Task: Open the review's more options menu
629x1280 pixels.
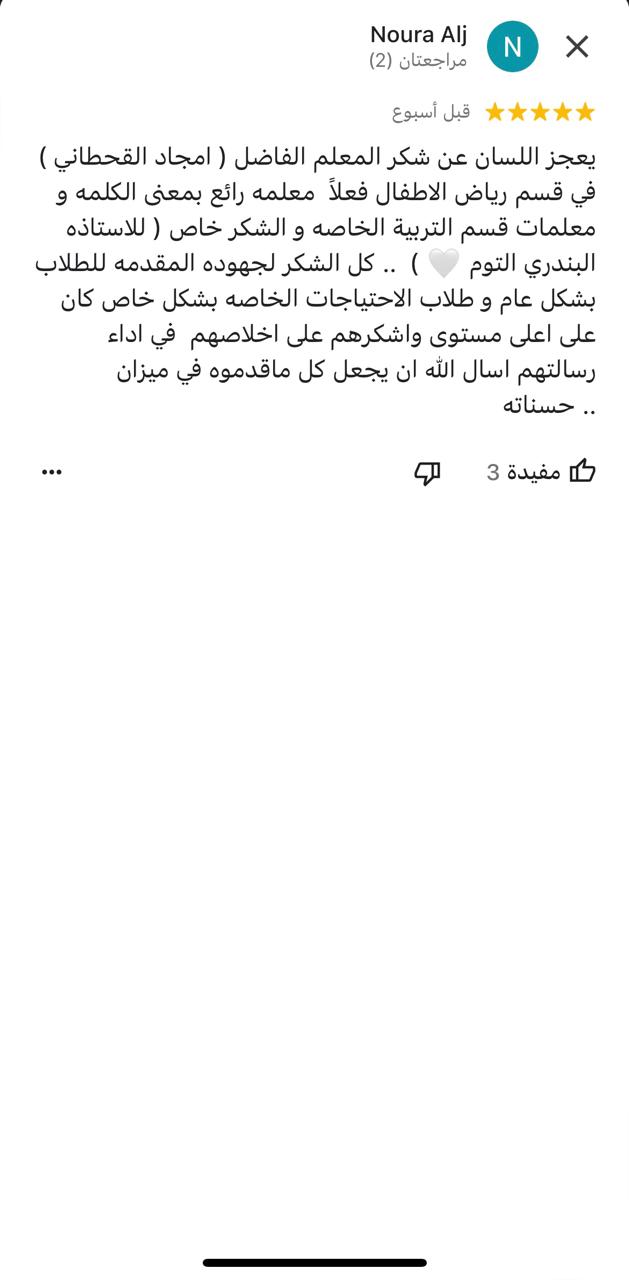Action: 52,472
